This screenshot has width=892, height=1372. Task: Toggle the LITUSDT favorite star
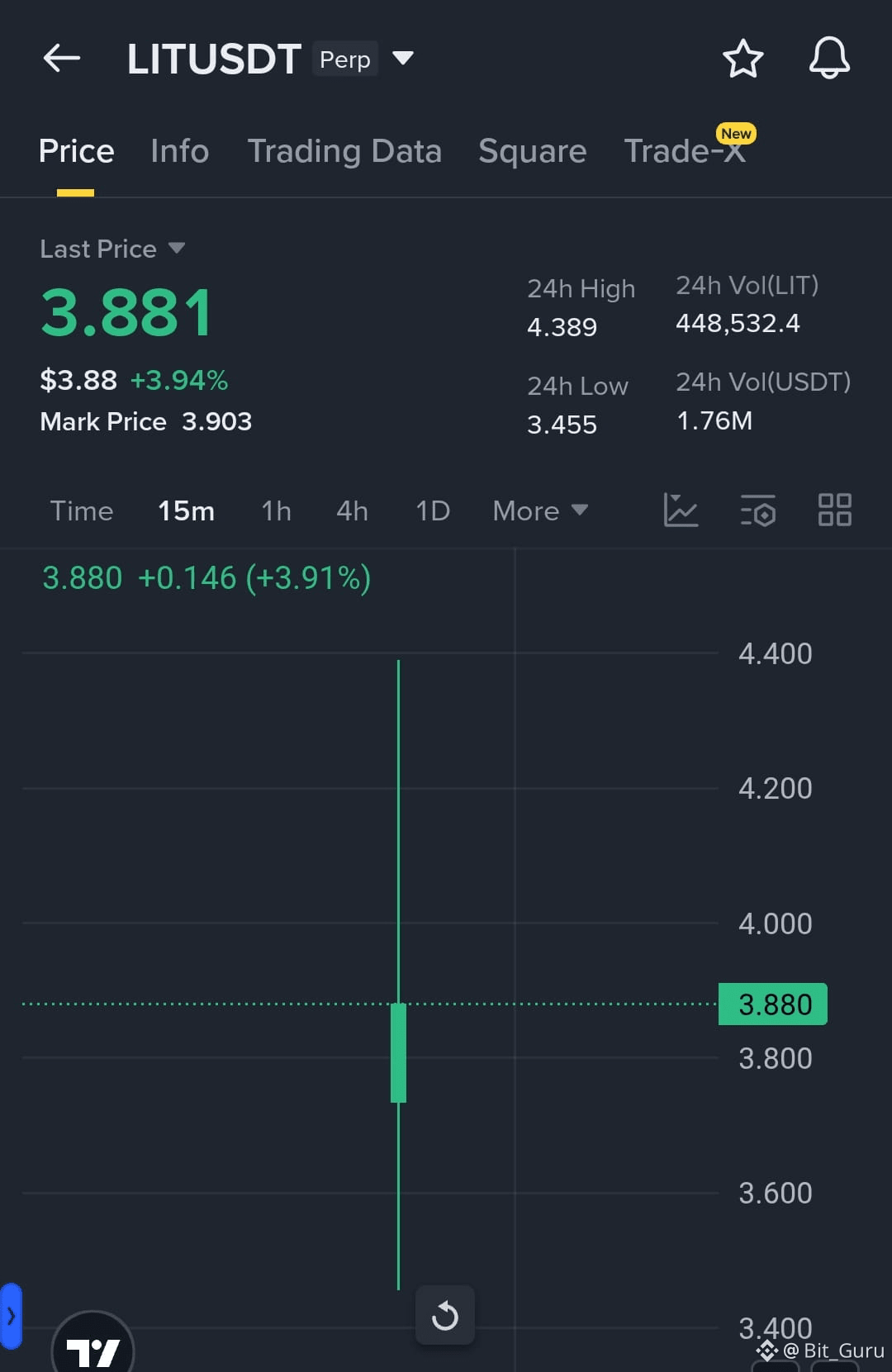[x=743, y=58]
